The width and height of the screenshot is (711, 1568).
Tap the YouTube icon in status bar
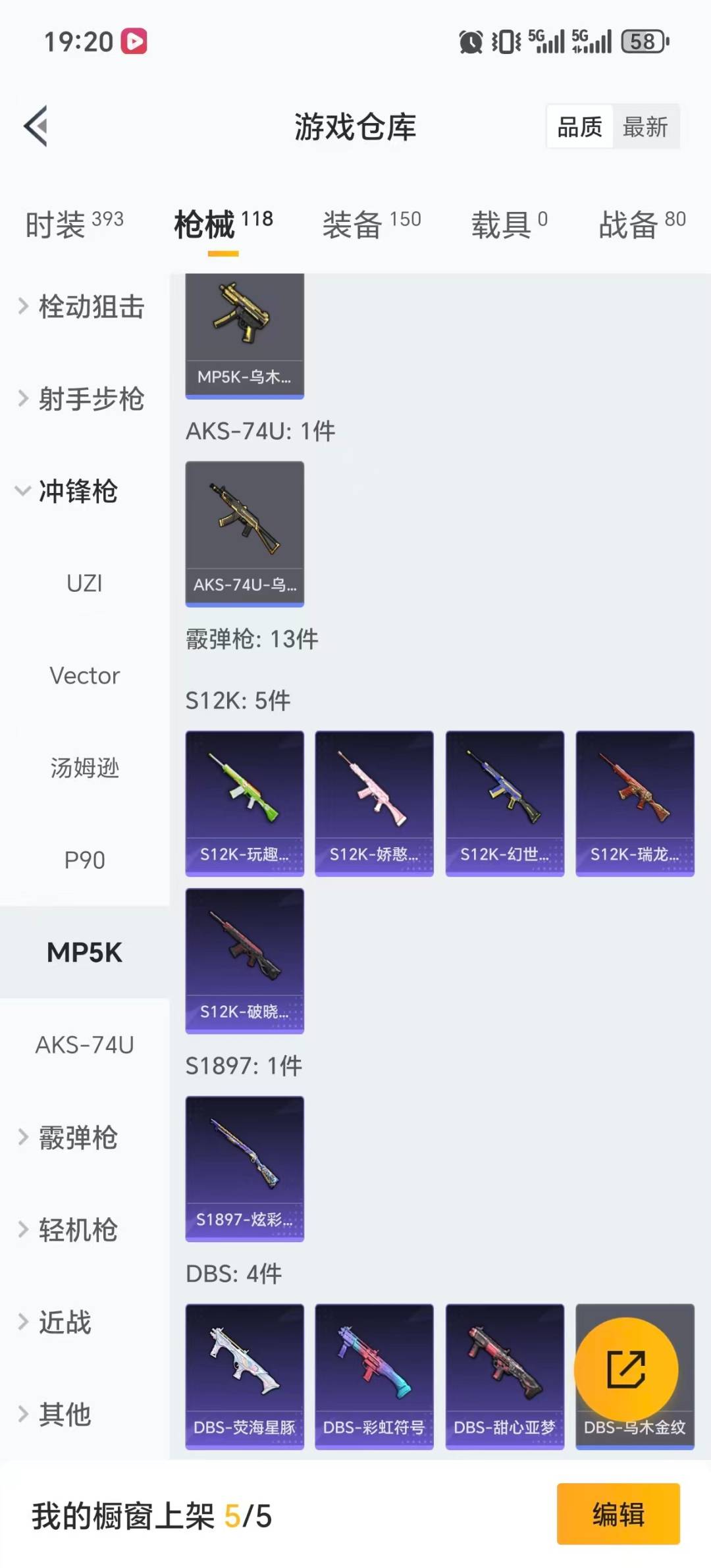135,41
